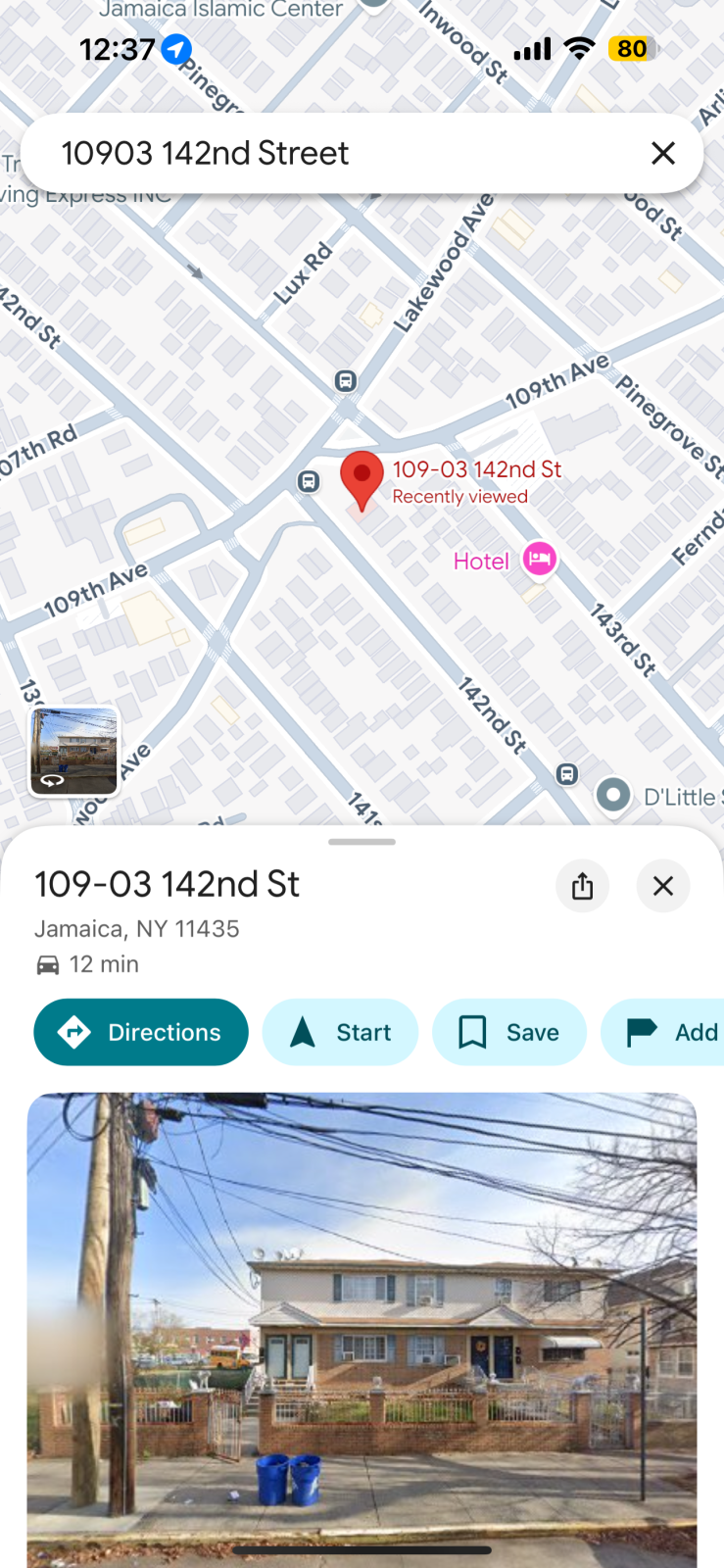Open the Street View thumbnail on map
The height and width of the screenshot is (1568, 724).
pyautogui.click(x=74, y=751)
